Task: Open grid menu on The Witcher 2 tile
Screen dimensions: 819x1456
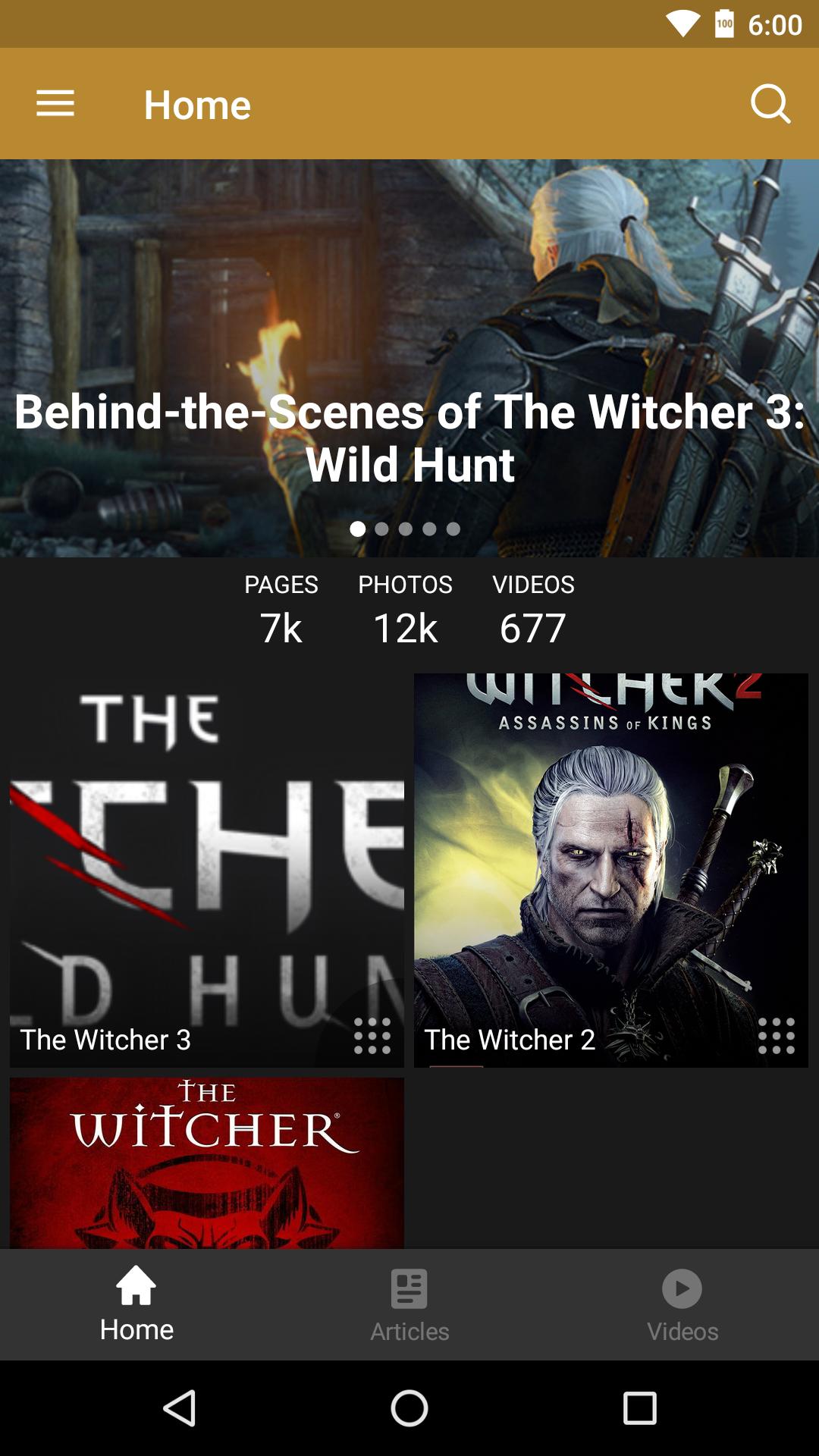Action: (x=777, y=1036)
